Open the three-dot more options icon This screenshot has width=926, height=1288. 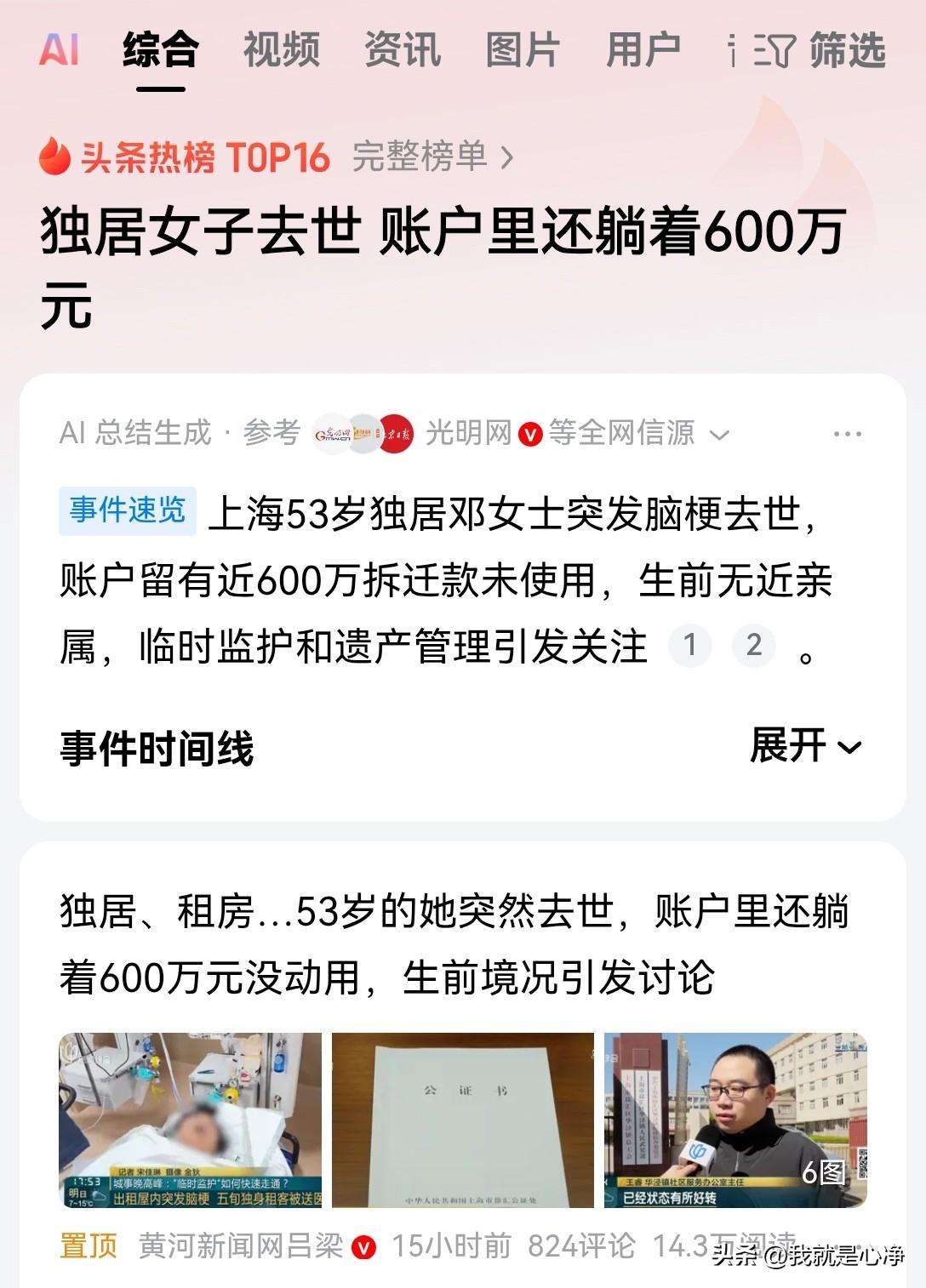[x=846, y=434]
